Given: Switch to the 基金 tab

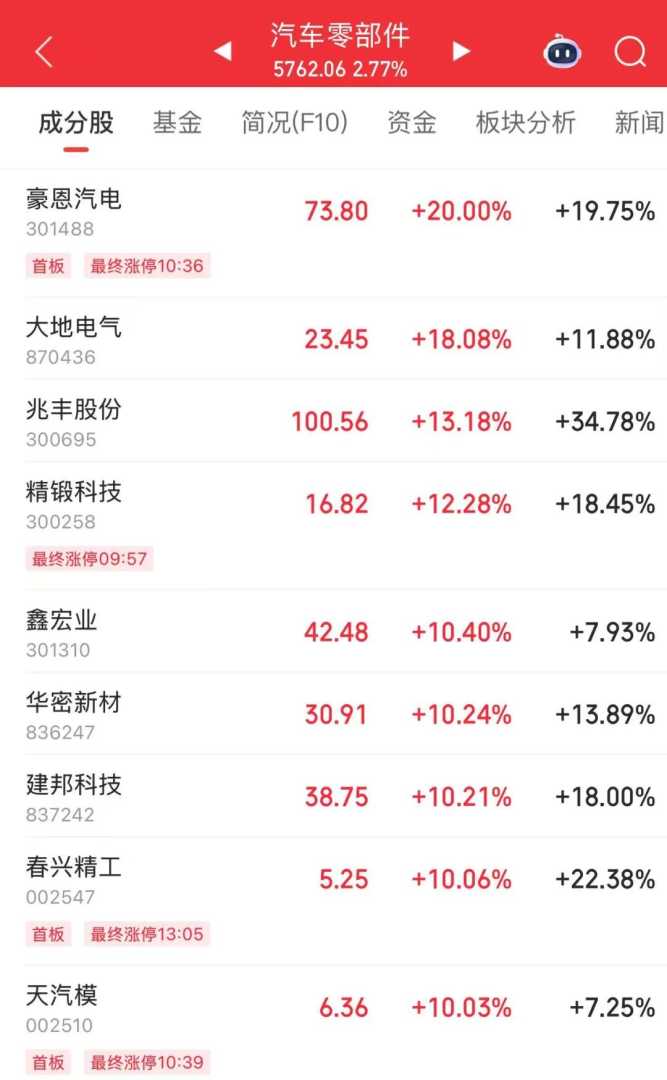Looking at the screenshot, I should tap(177, 123).
